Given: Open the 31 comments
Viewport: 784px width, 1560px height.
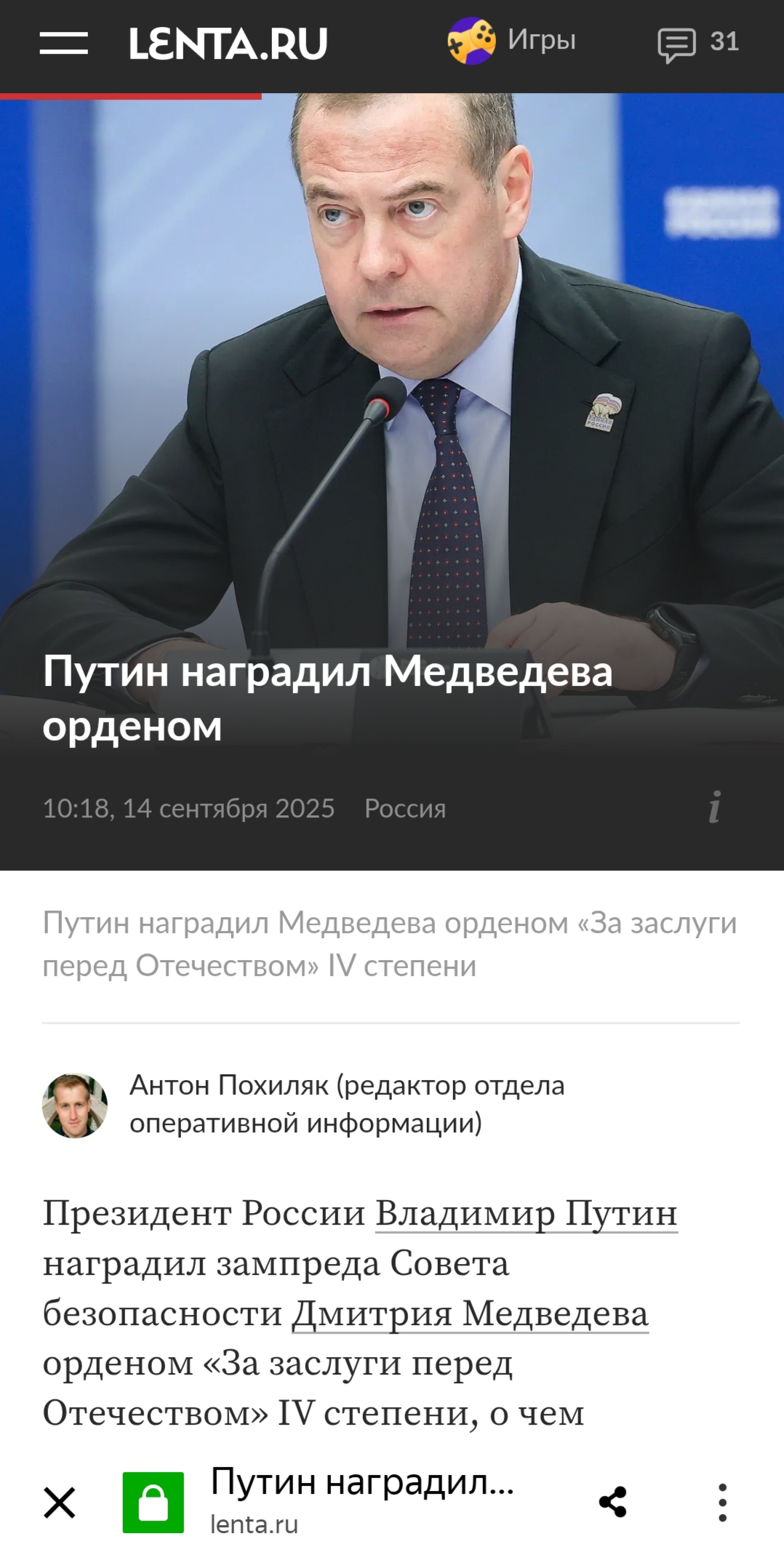Looking at the screenshot, I should (x=697, y=42).
